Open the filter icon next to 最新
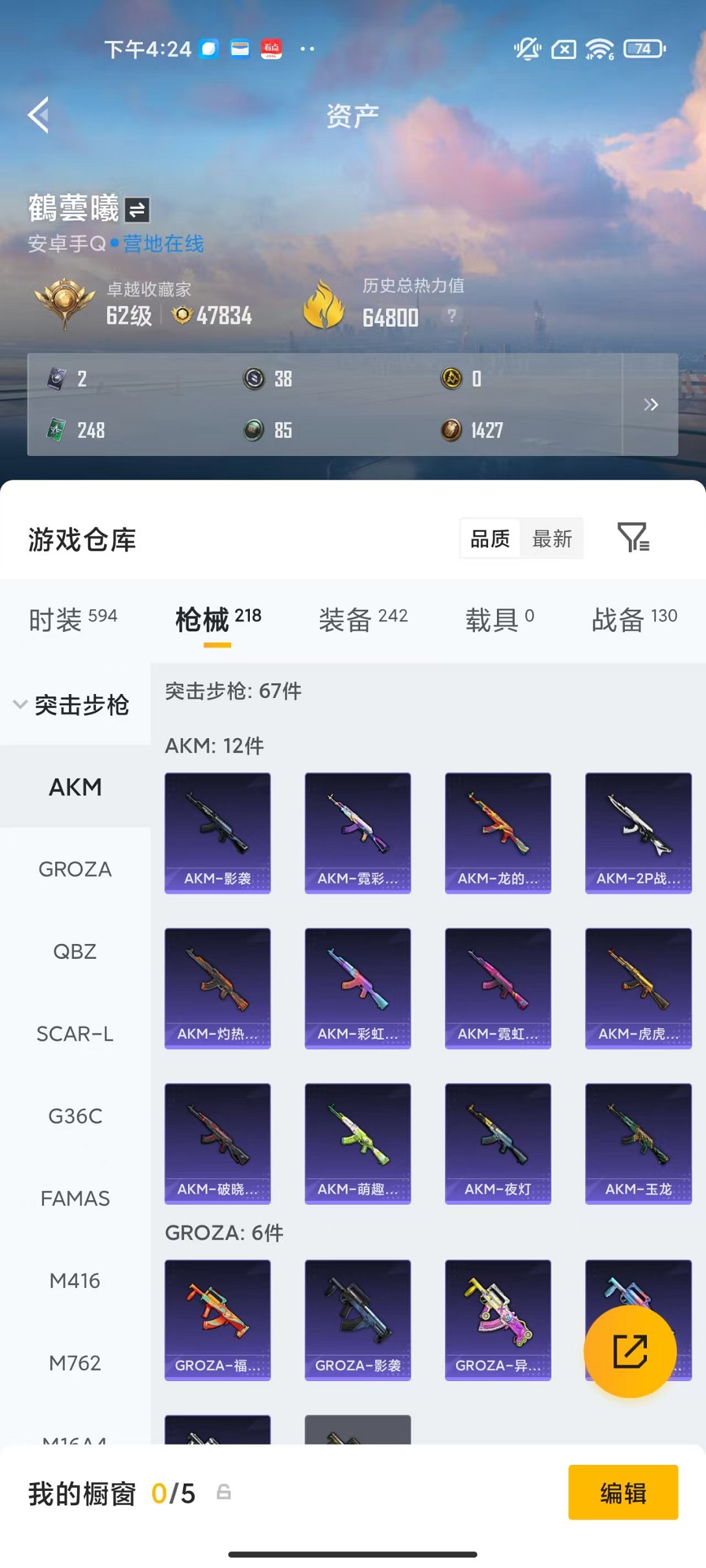Viewport: 706px width, 1568px height. pyautogui.click(x=633, y=538)
